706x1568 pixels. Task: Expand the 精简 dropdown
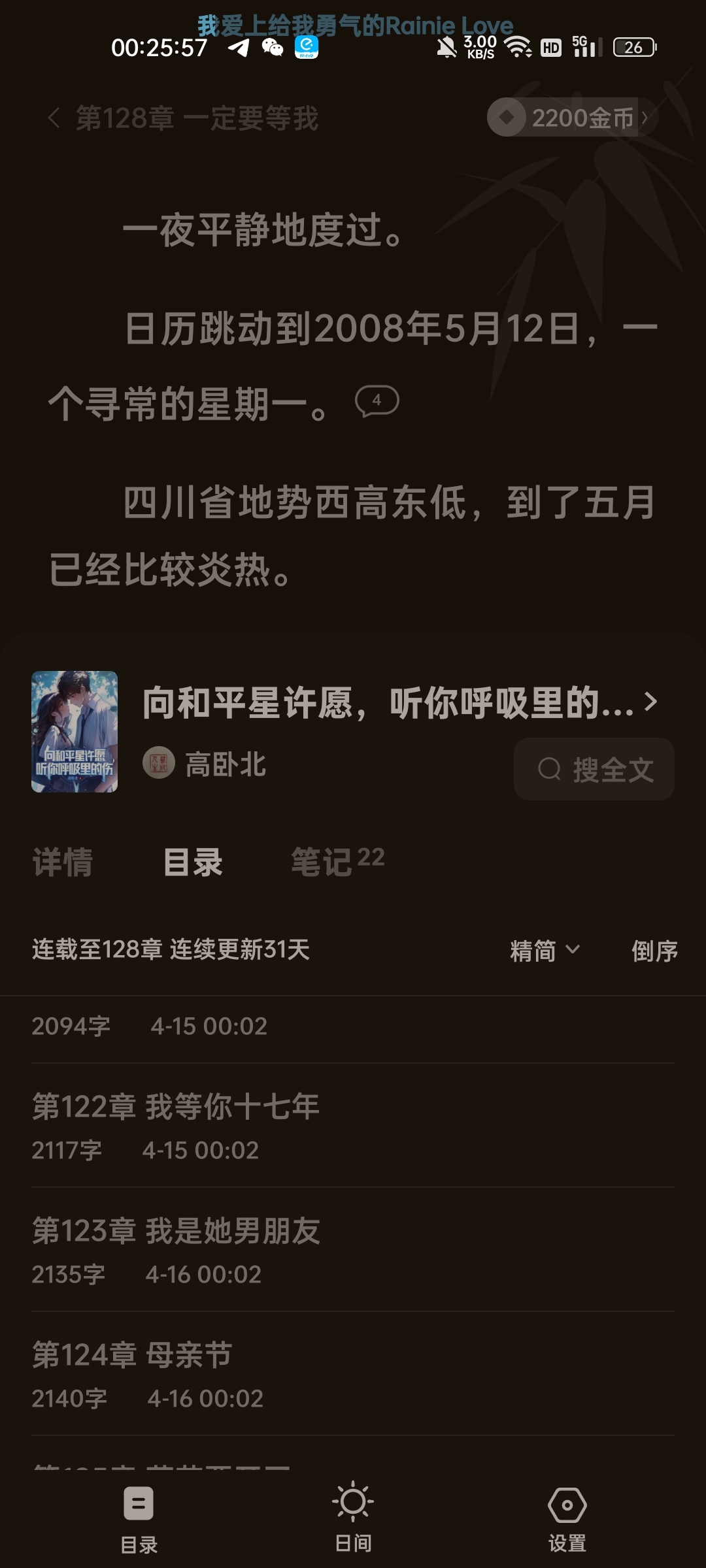544,950
